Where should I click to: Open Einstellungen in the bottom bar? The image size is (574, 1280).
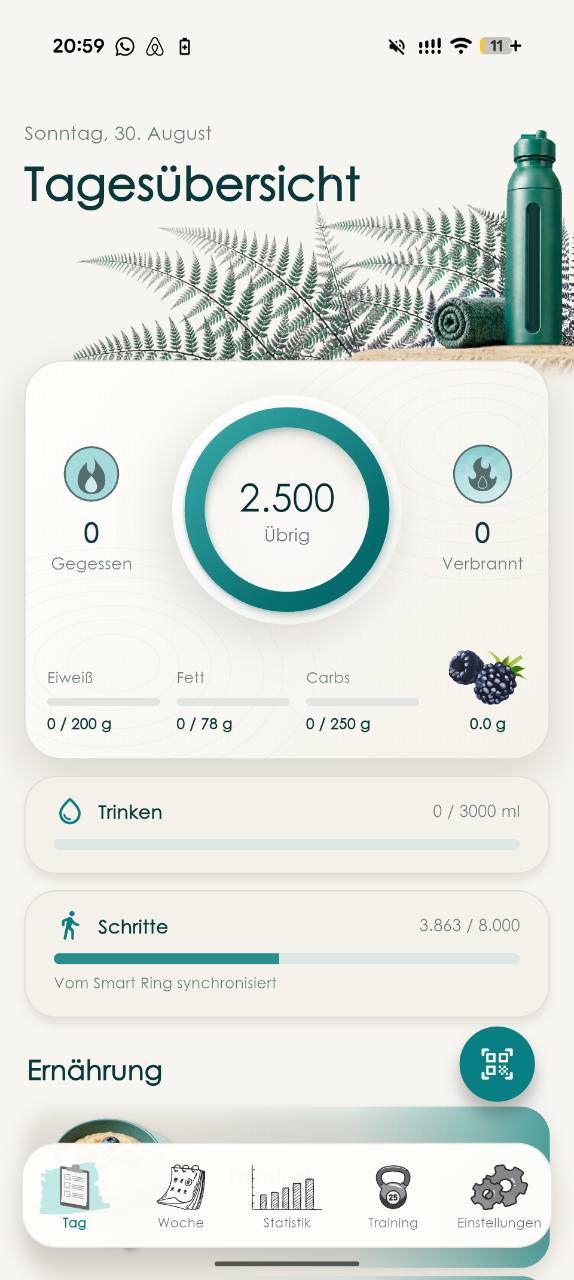point(499,1196)
